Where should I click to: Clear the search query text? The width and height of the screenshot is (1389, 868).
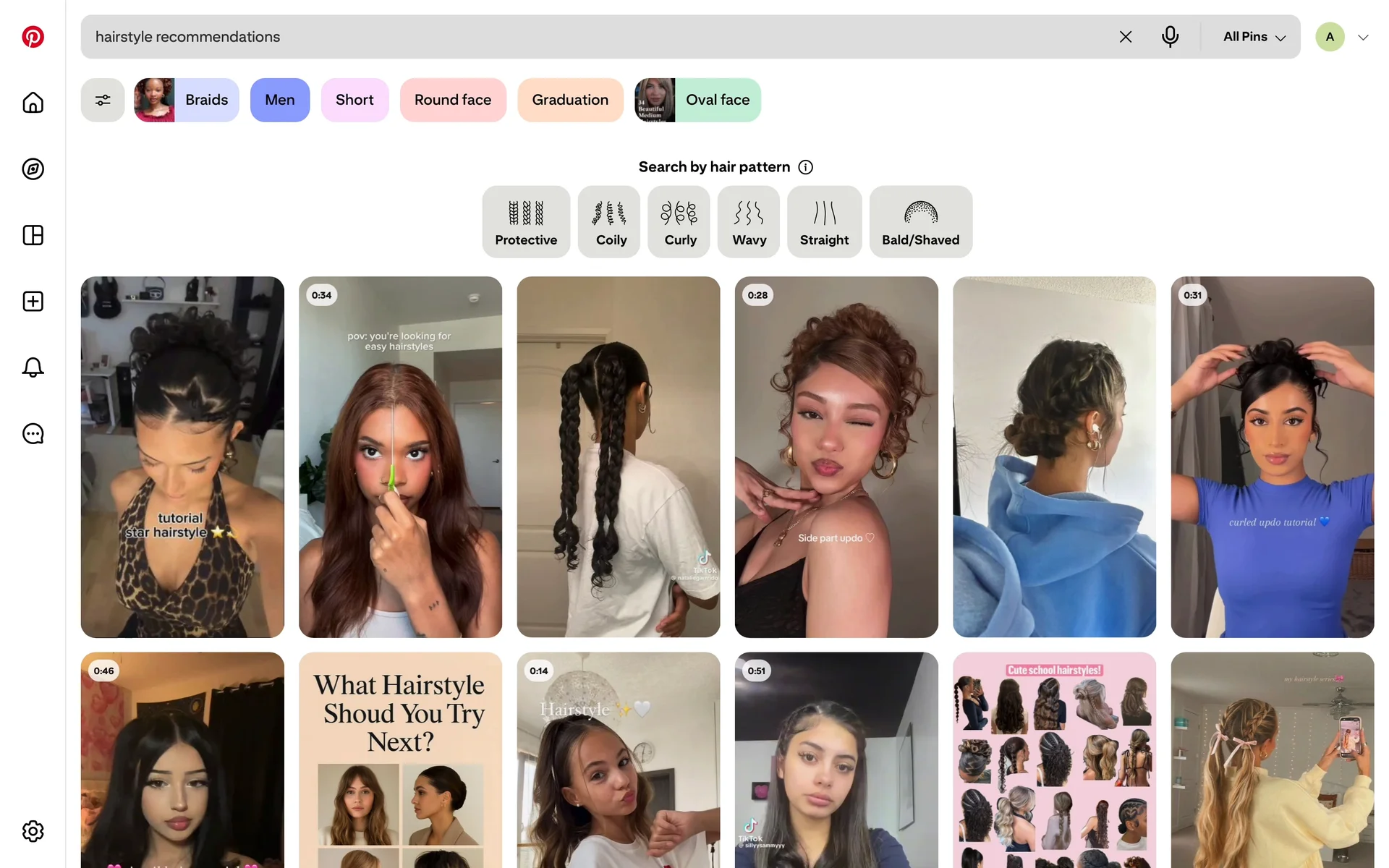pyautogui.click(x=1125, y=37)
